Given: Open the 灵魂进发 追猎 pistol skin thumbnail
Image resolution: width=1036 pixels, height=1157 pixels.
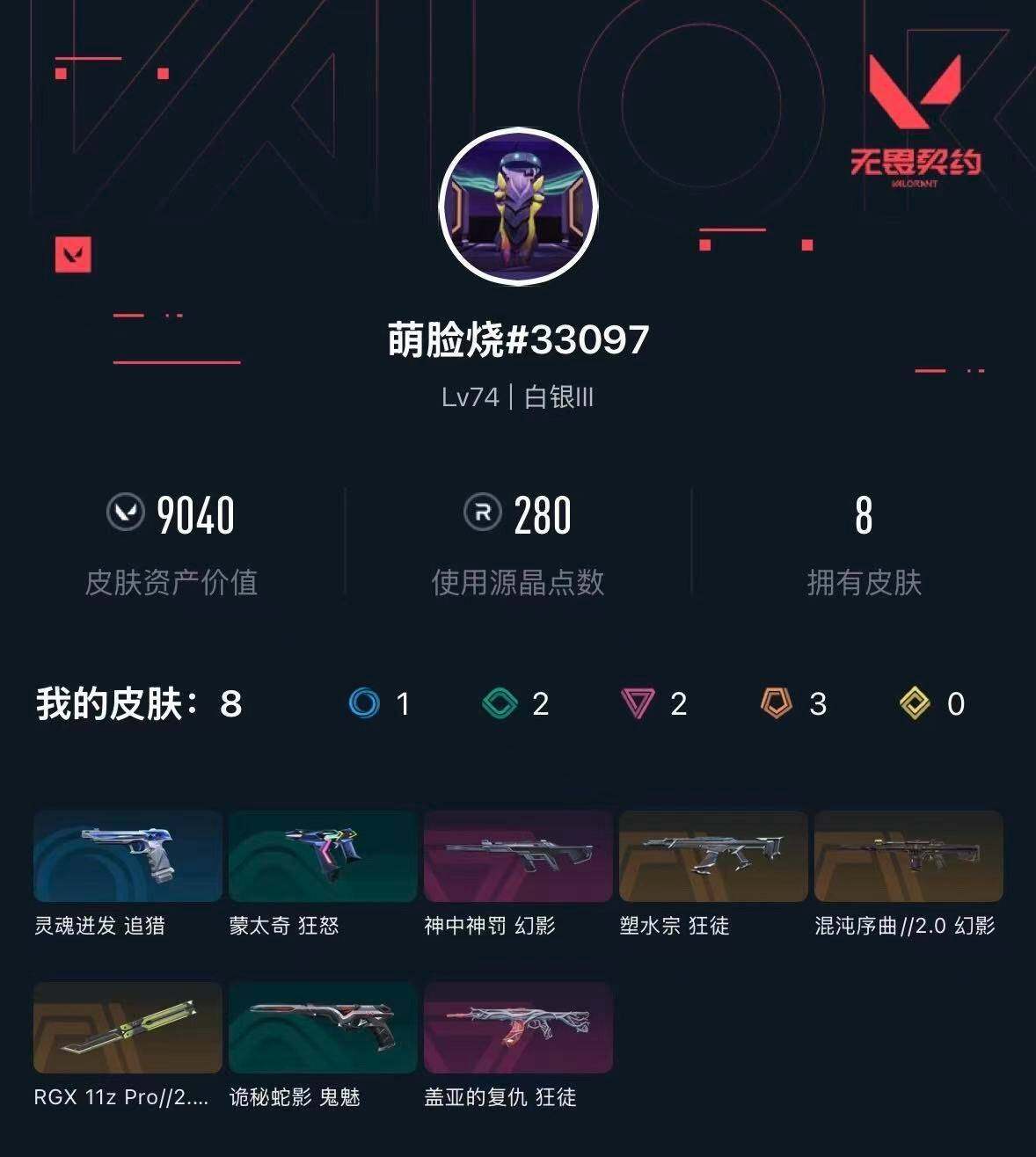Looking at the screenshot, I should (128, 855).
